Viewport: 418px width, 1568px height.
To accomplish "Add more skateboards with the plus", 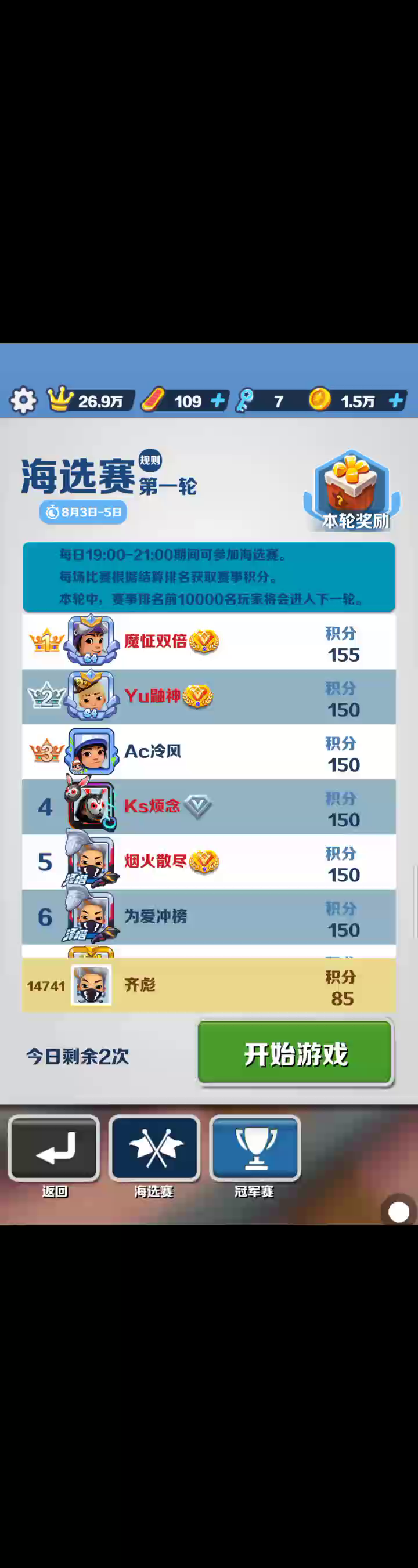I will (x=218, y=400).
